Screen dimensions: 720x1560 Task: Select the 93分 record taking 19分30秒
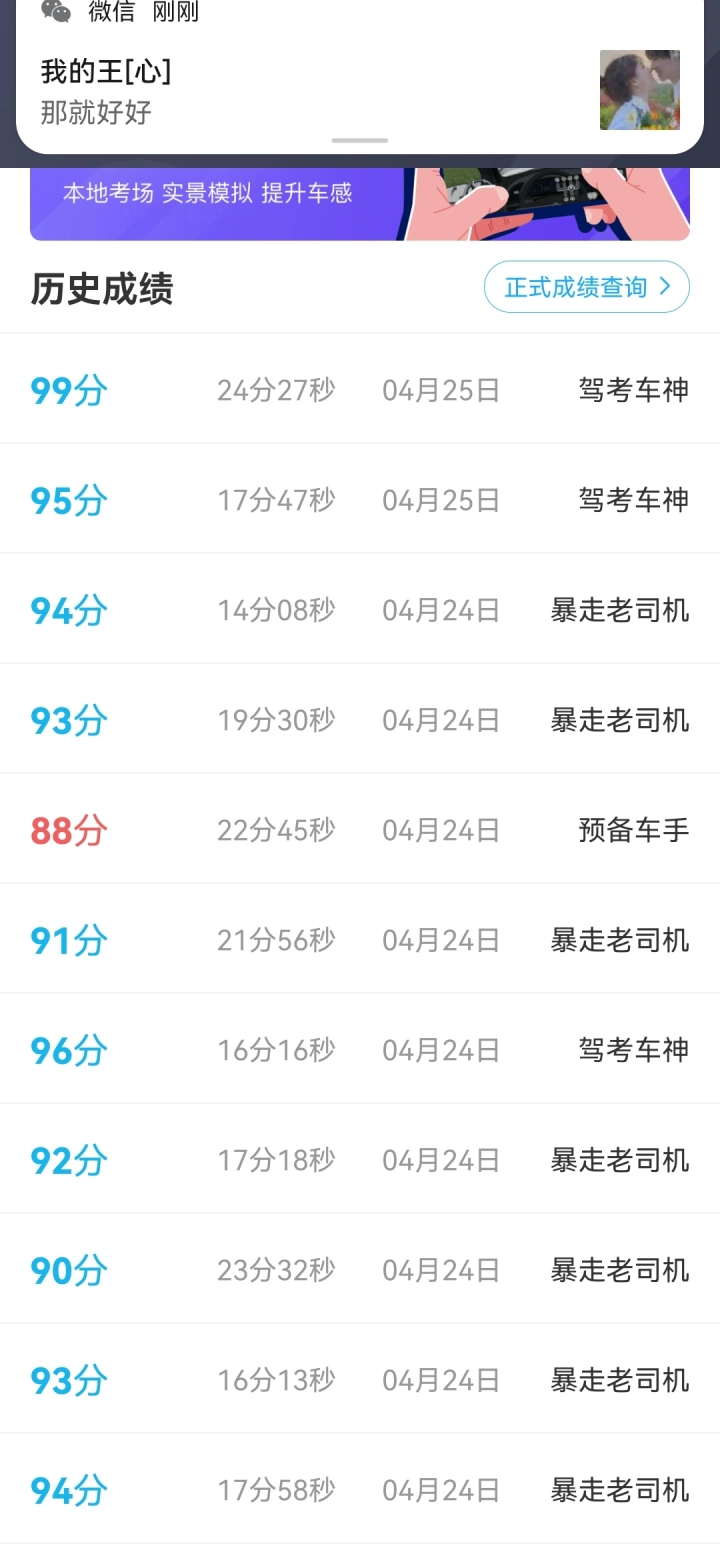point(360,719)
